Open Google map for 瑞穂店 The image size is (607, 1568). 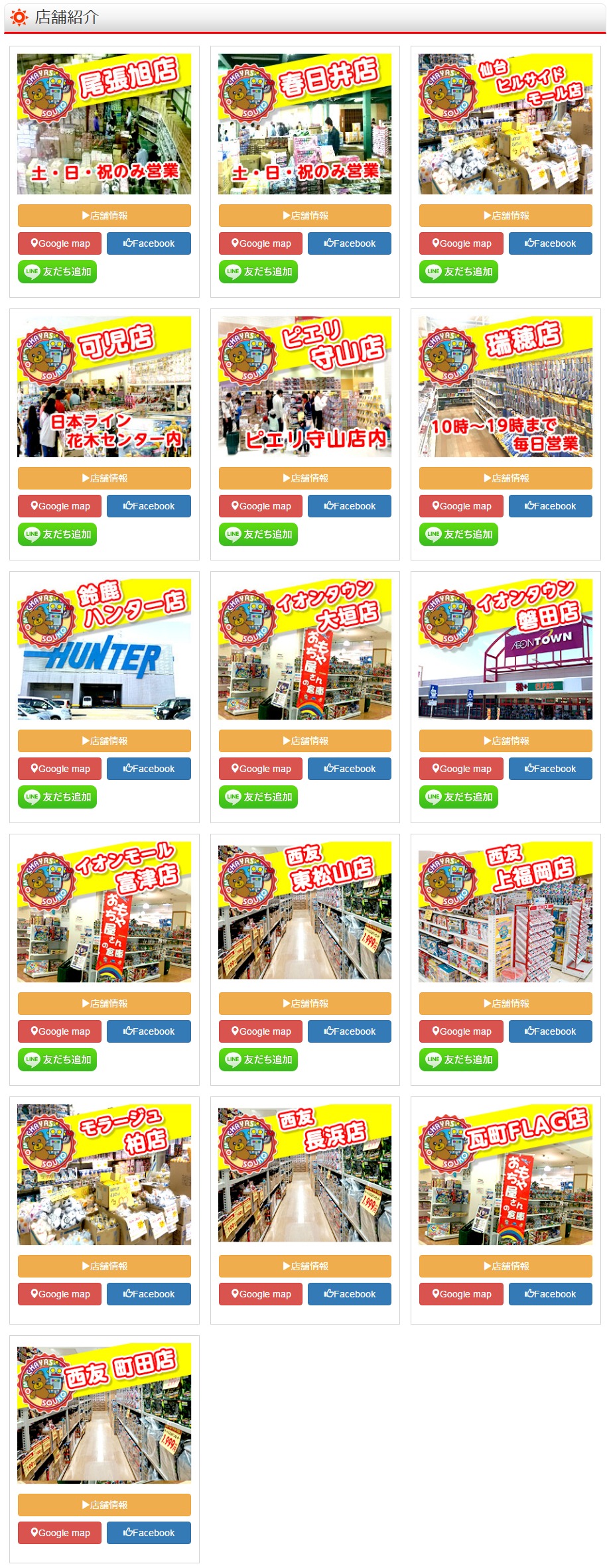click(x=461, y=506)
